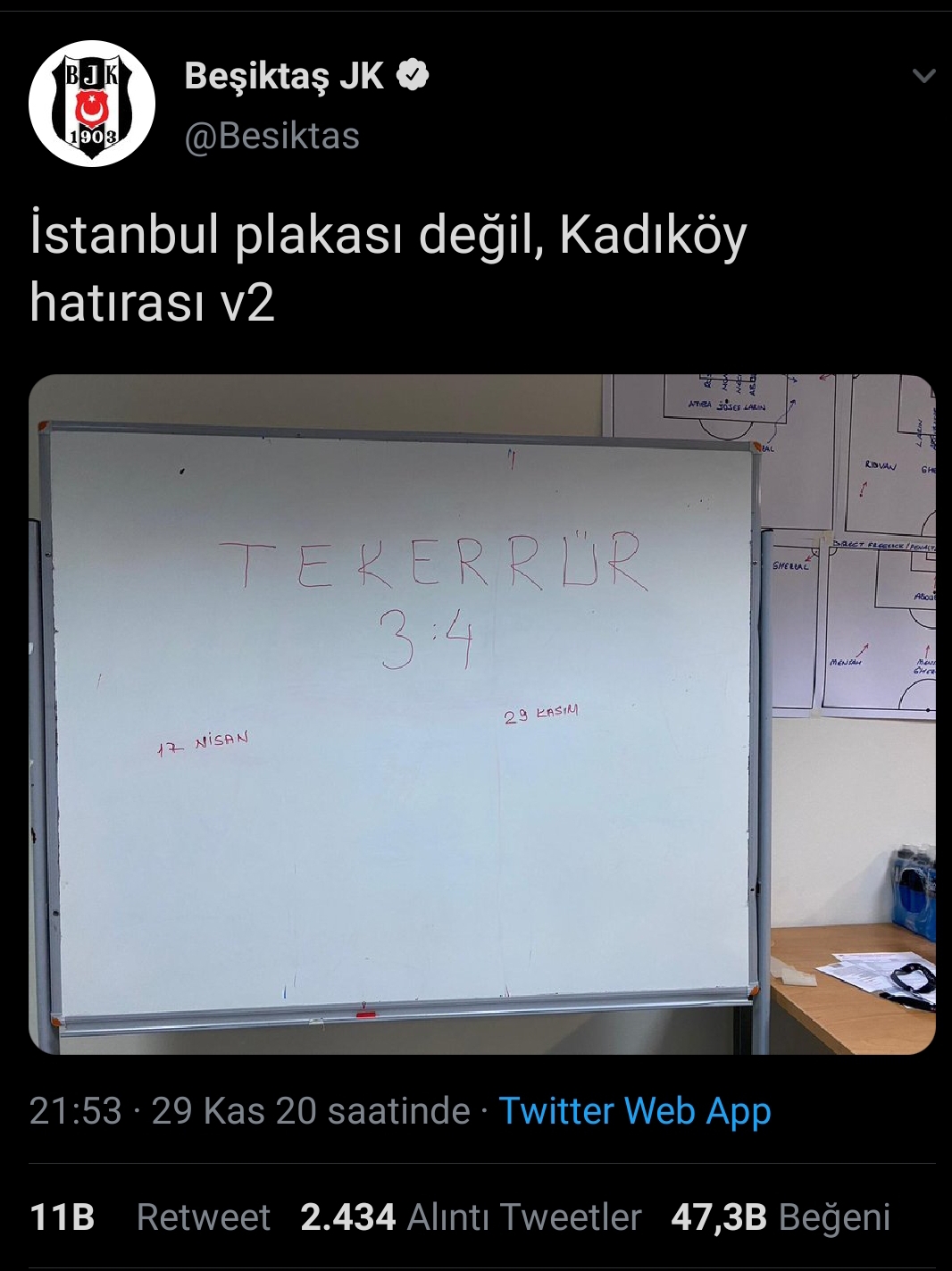Viewport: 952px width, 1271px height.
Task: Open the tweet options chevron
Action: point(924,77)
